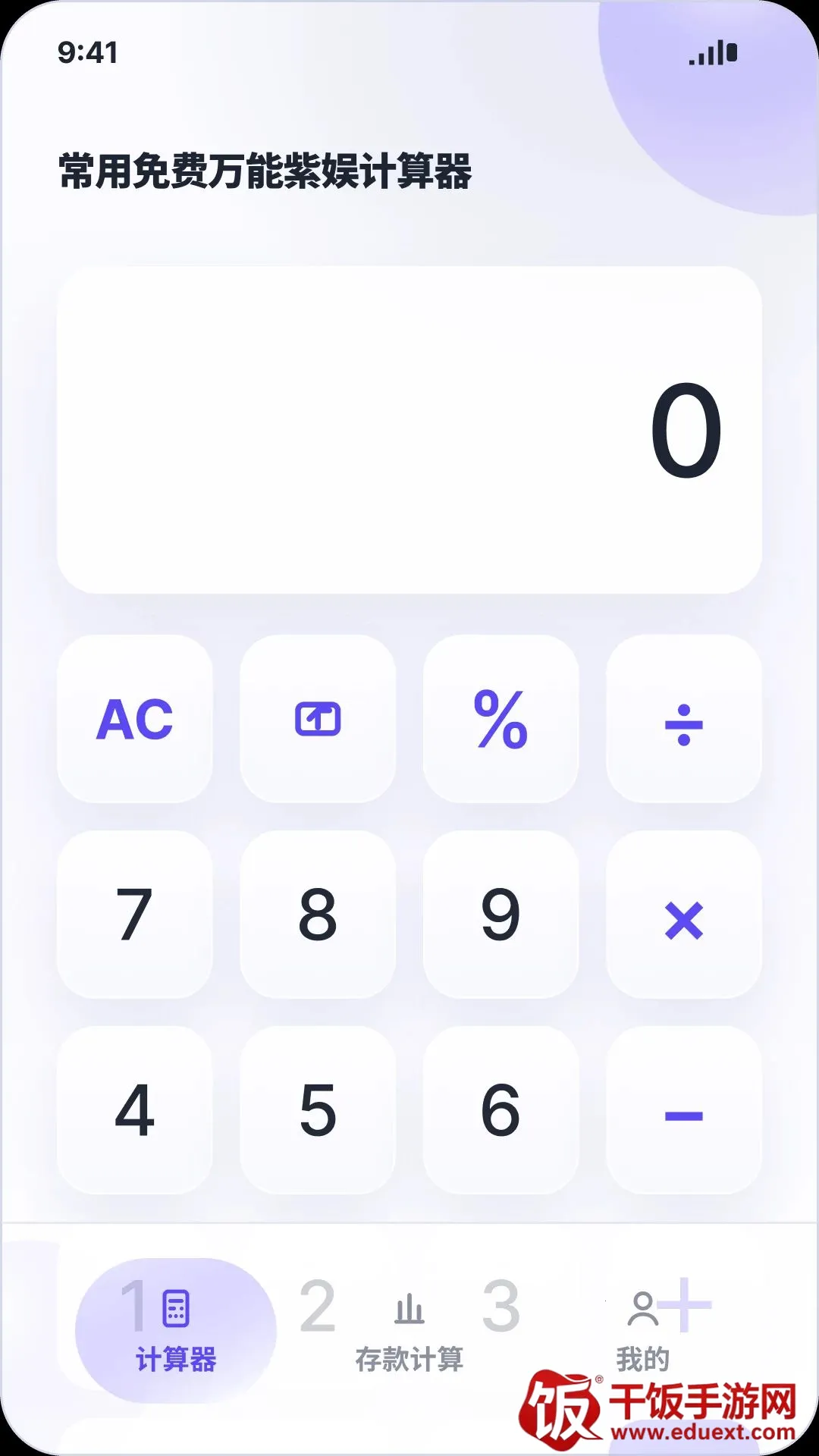The height and width of the screenshot is (1456, 819).
Task: Tap the box-arrow key beside AC
Action: click(318, 719)
